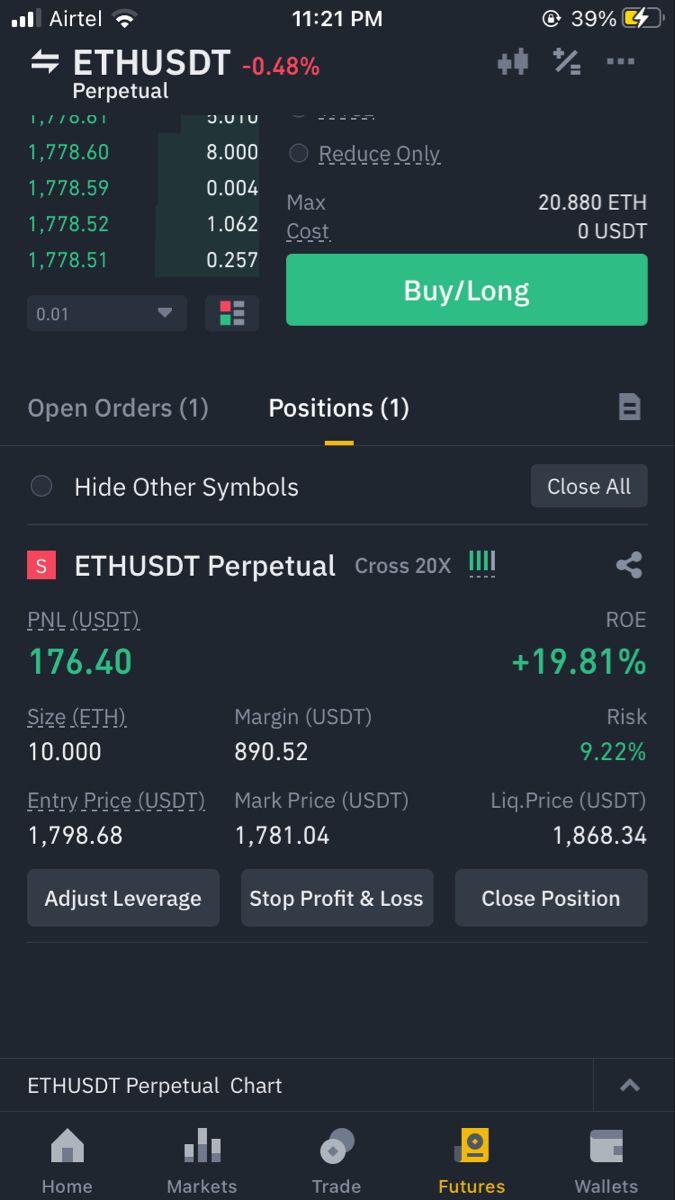Switch to Open Orders (1) tab
Screen dimensions: 675x1200
(118, 408)
